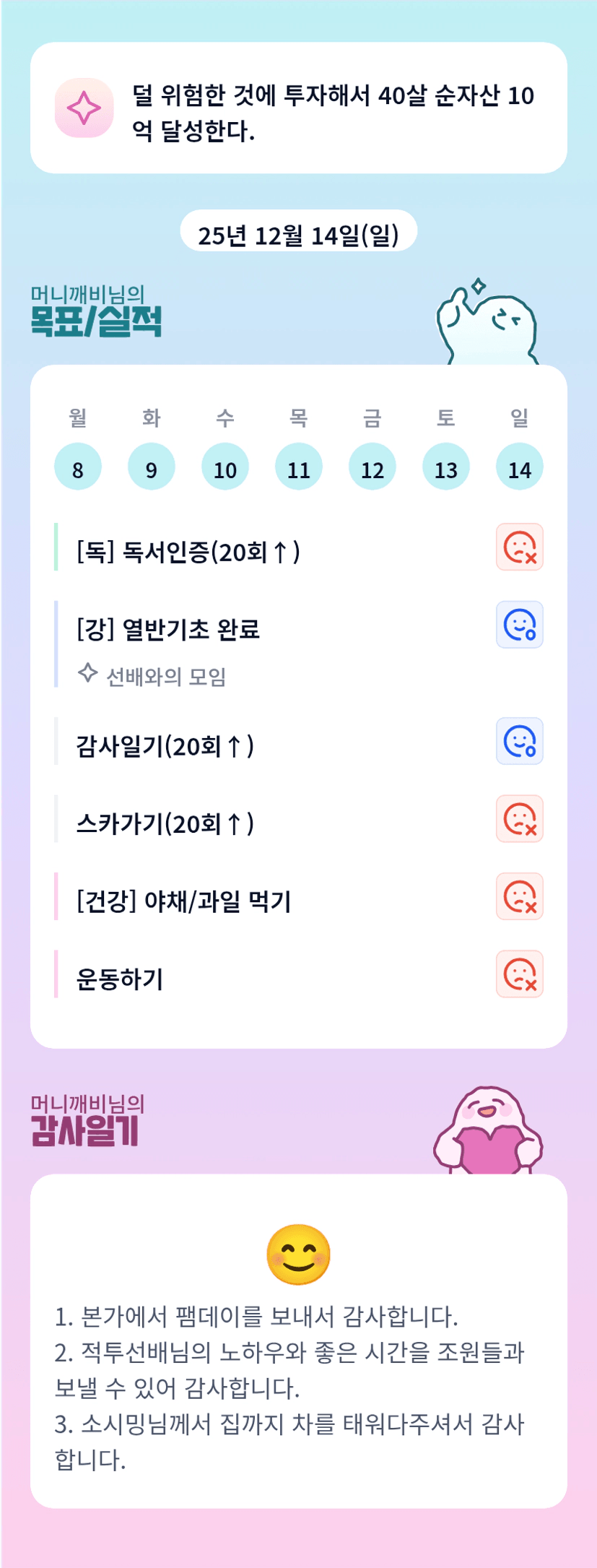
Task: Switch to Saturday the 13th
Action: point(446,467)
